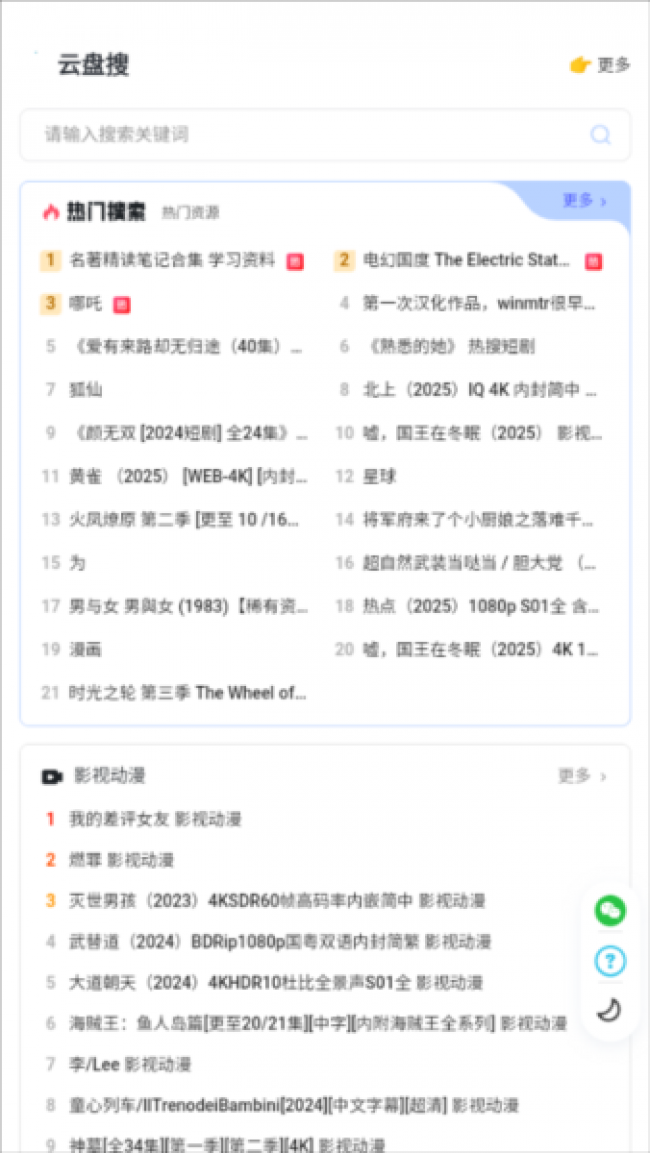The image size is (650, 1153).
Task: Open hot search 名著精读笔记合集 学习资料
Action: pos(172,261)
